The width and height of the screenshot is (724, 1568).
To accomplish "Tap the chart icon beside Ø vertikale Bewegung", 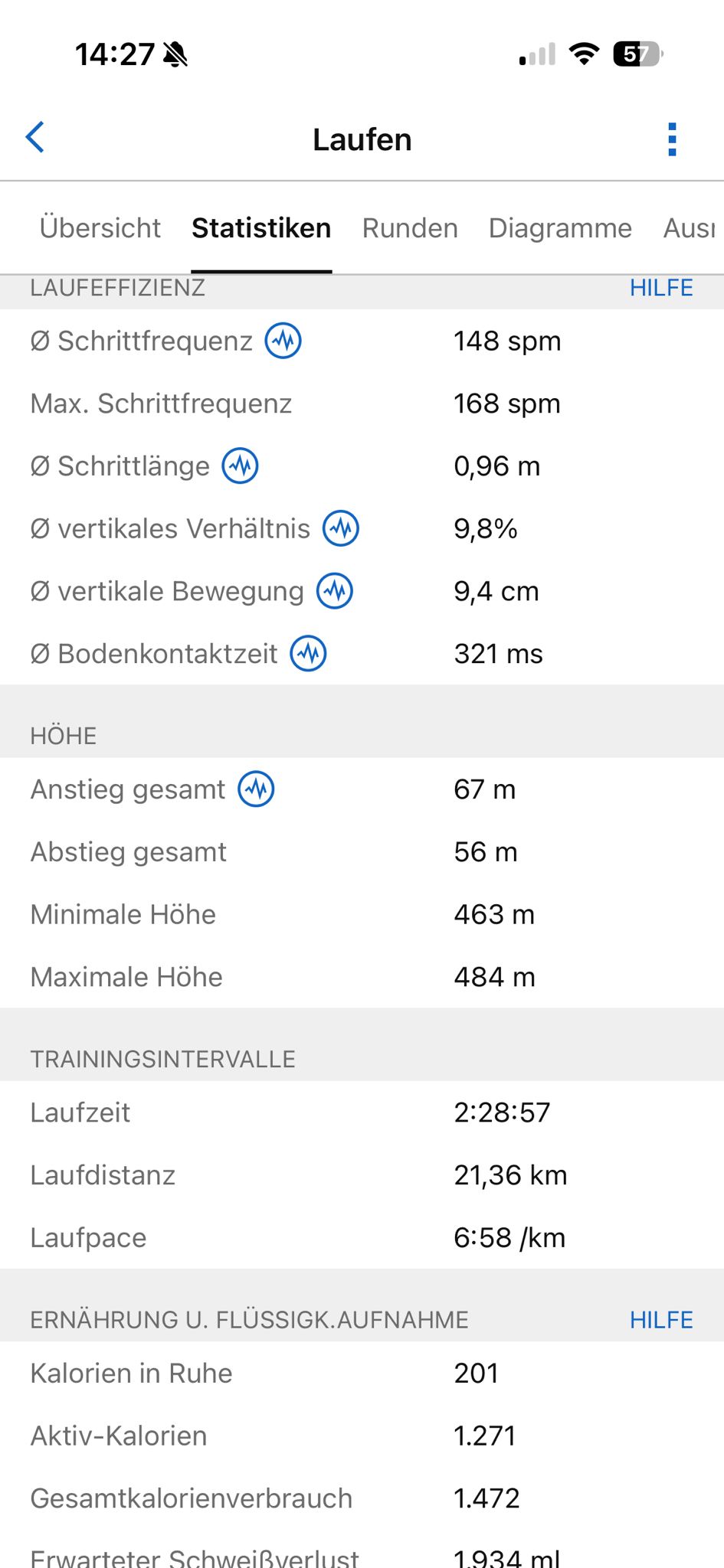I will coord(335,591).
